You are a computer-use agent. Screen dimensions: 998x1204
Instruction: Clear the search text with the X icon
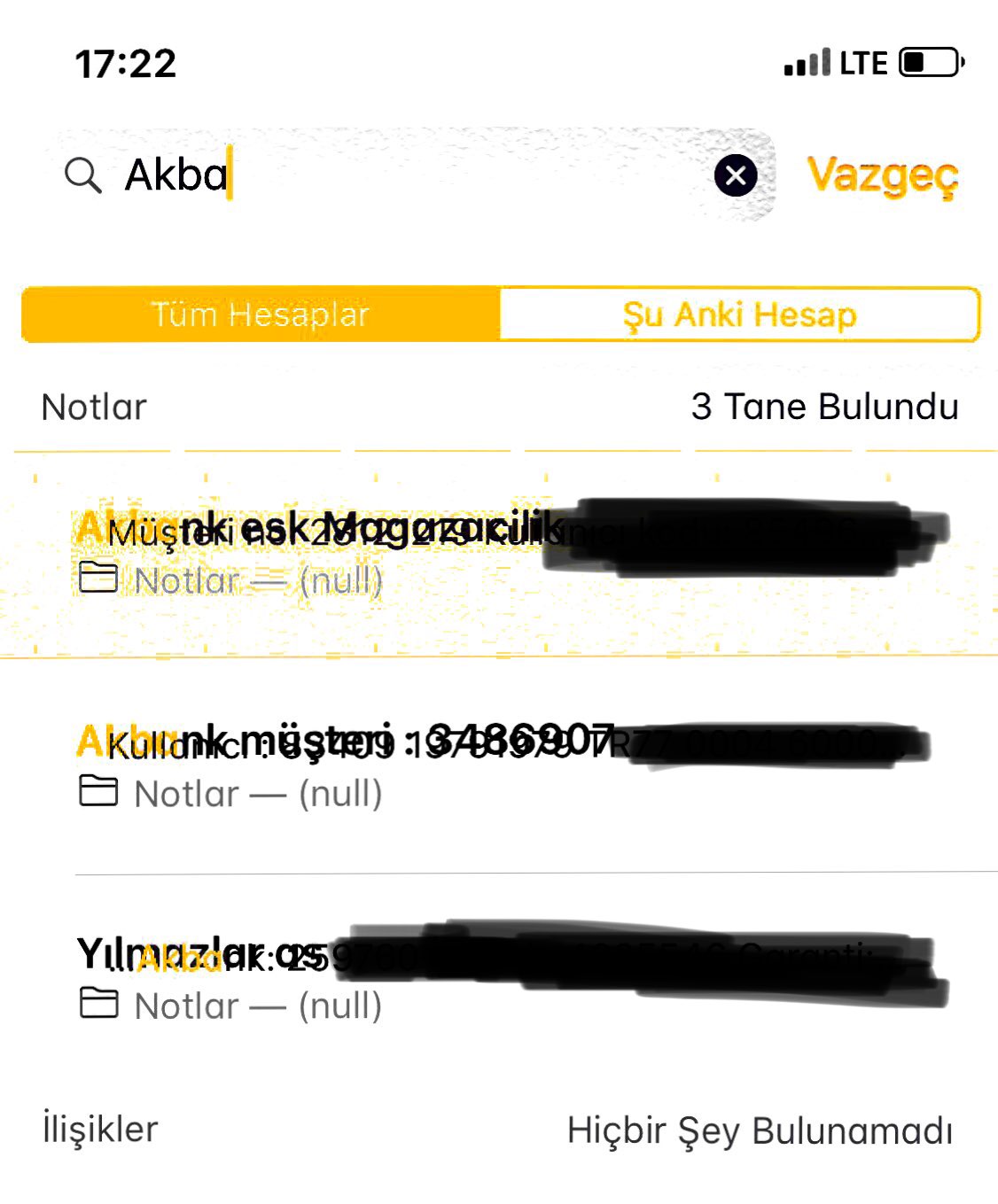736,175
